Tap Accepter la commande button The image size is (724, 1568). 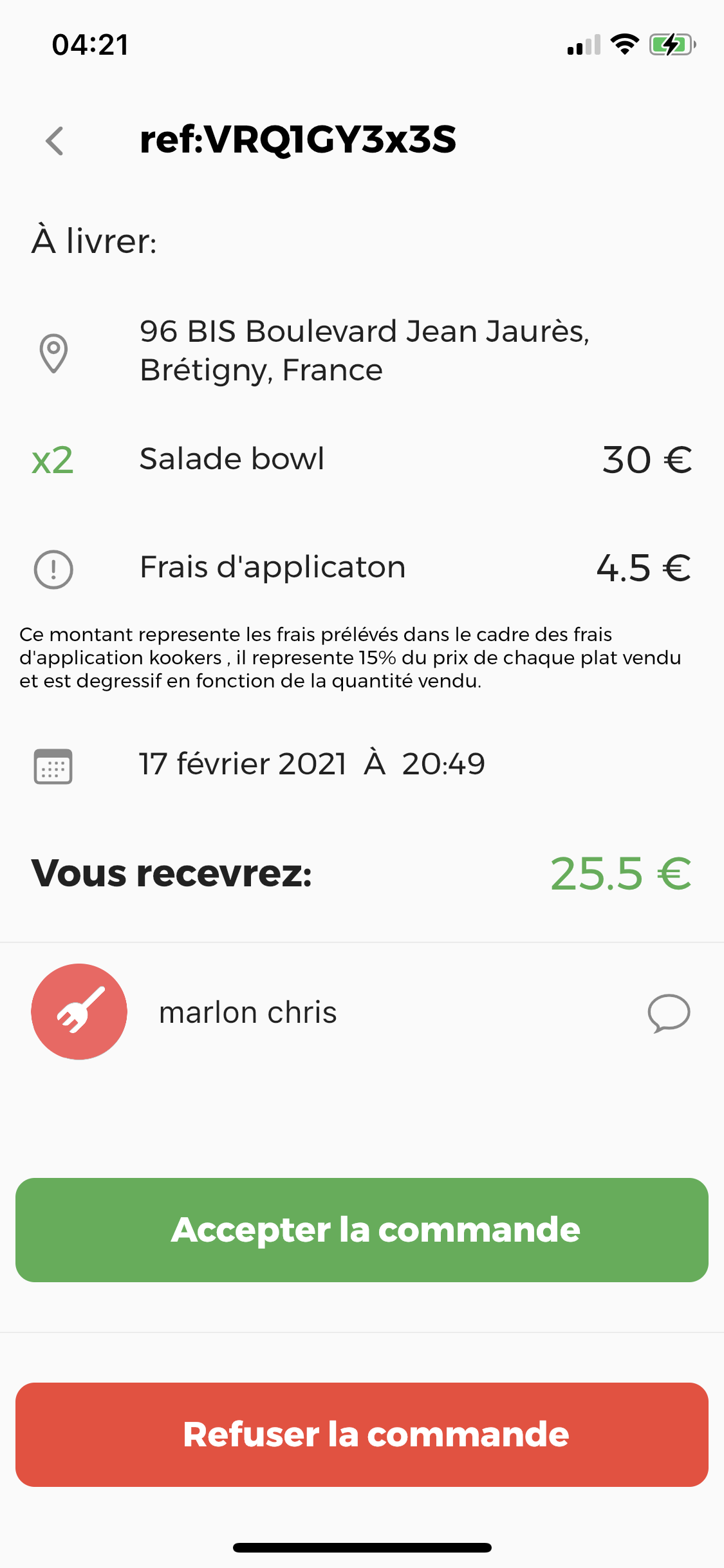(x=362, y=1230)
